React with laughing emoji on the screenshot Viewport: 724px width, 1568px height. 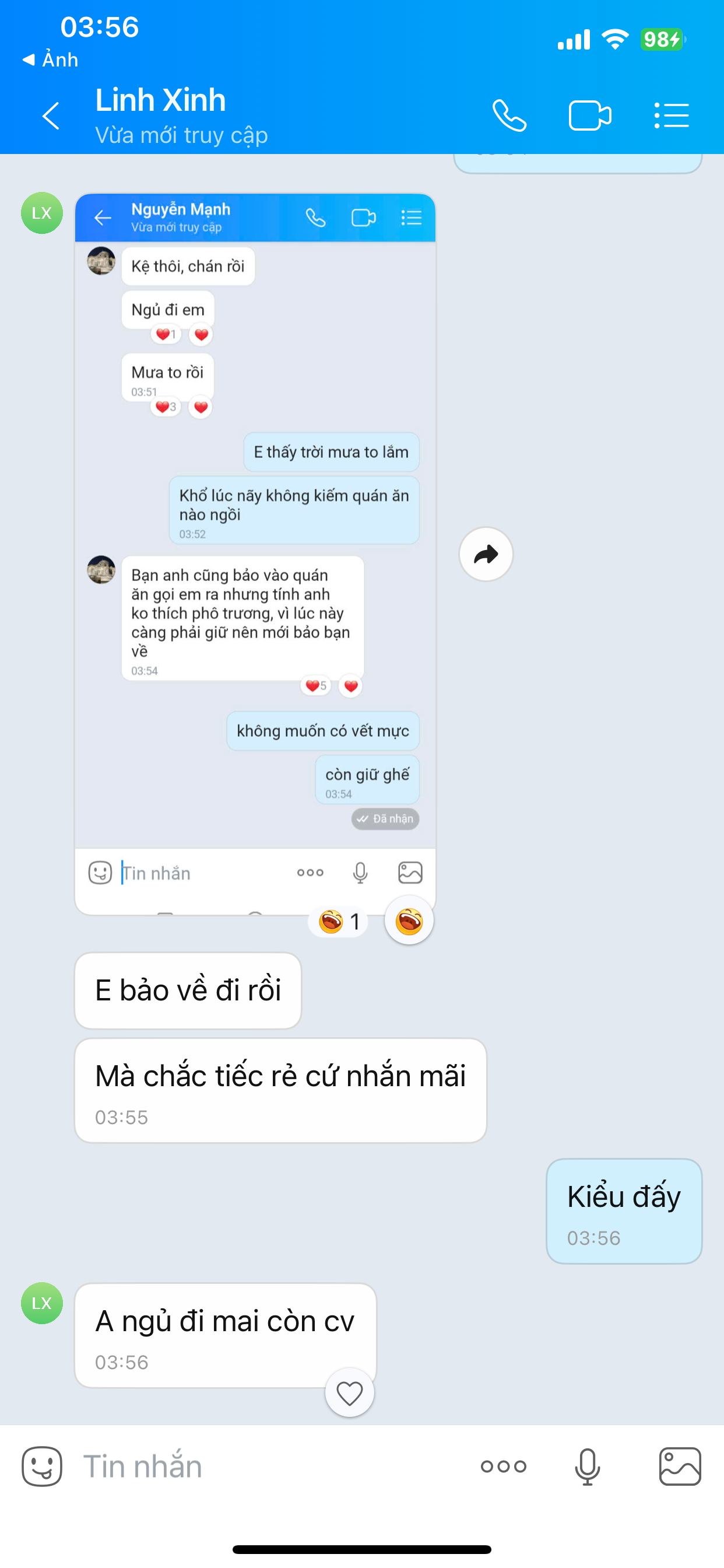click(x=409, y=921)
